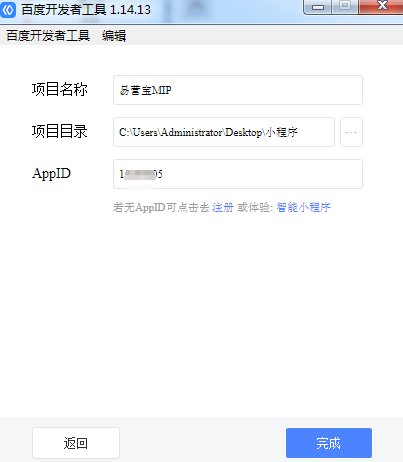Minimize the window

(317, 7)
